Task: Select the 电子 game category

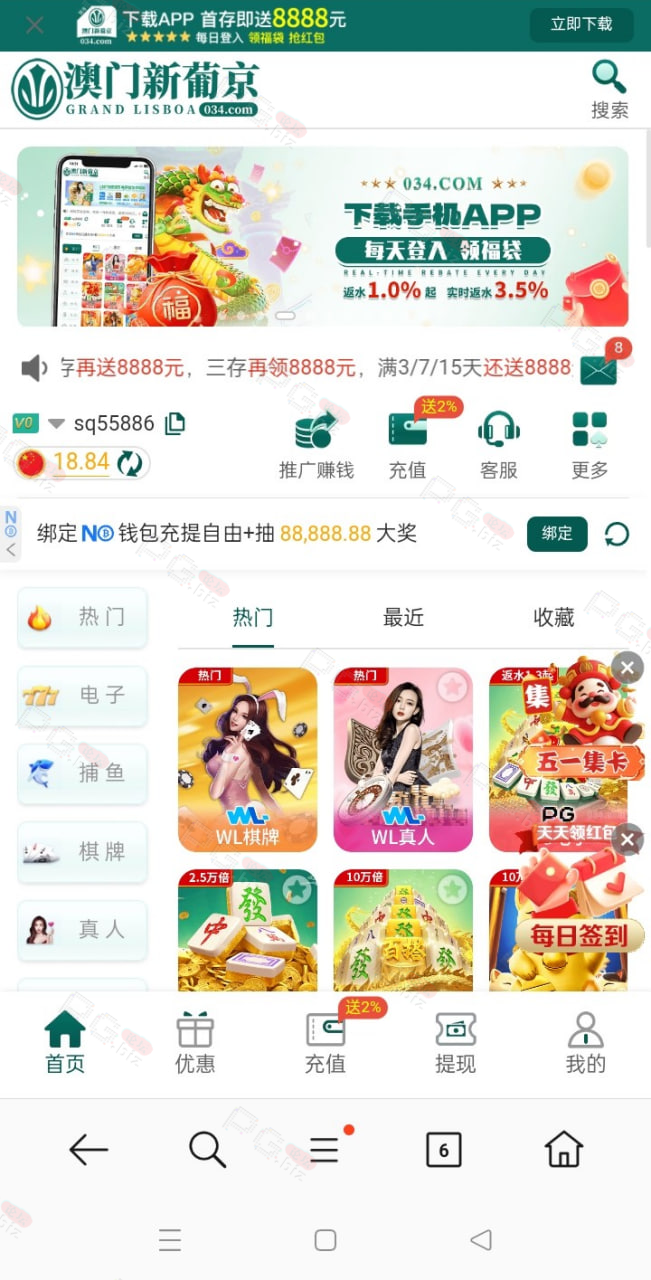Action: [x=83, y=695]
